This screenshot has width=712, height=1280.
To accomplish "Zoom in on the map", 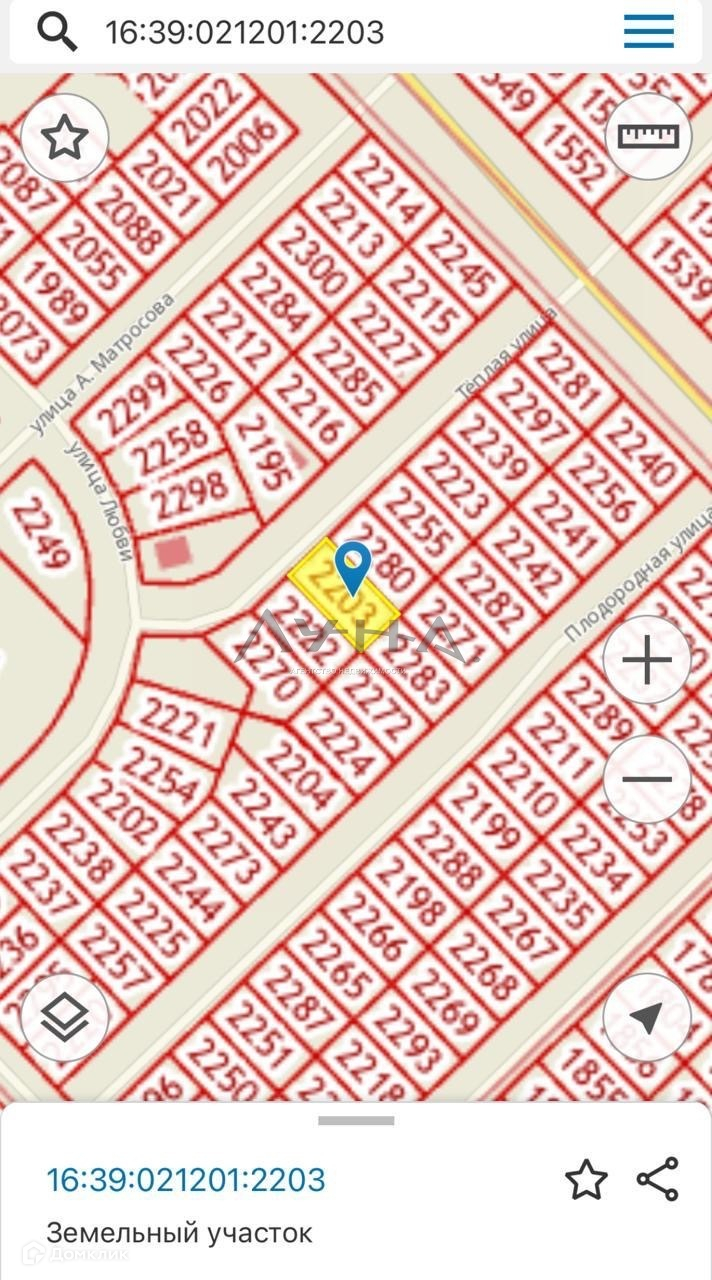I will [648, 661].
